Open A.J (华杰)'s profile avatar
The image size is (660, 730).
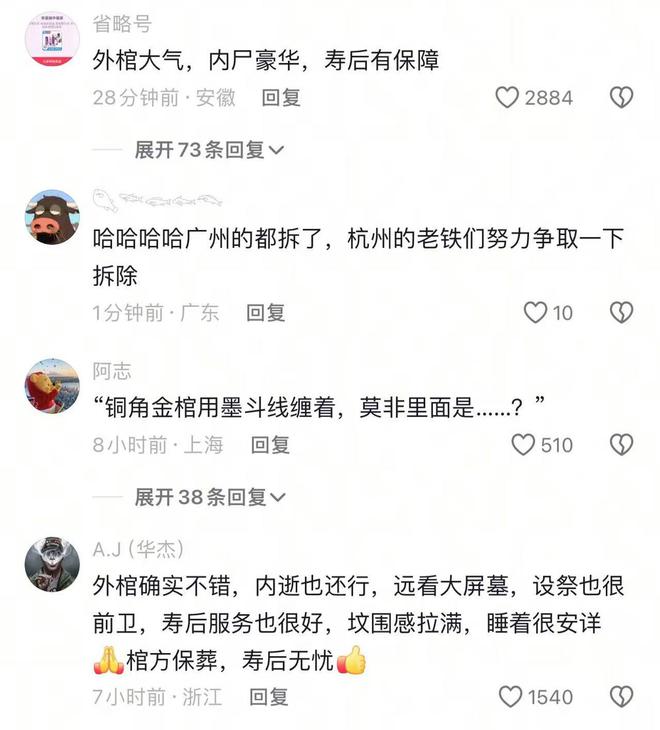[x=51, y=564]
